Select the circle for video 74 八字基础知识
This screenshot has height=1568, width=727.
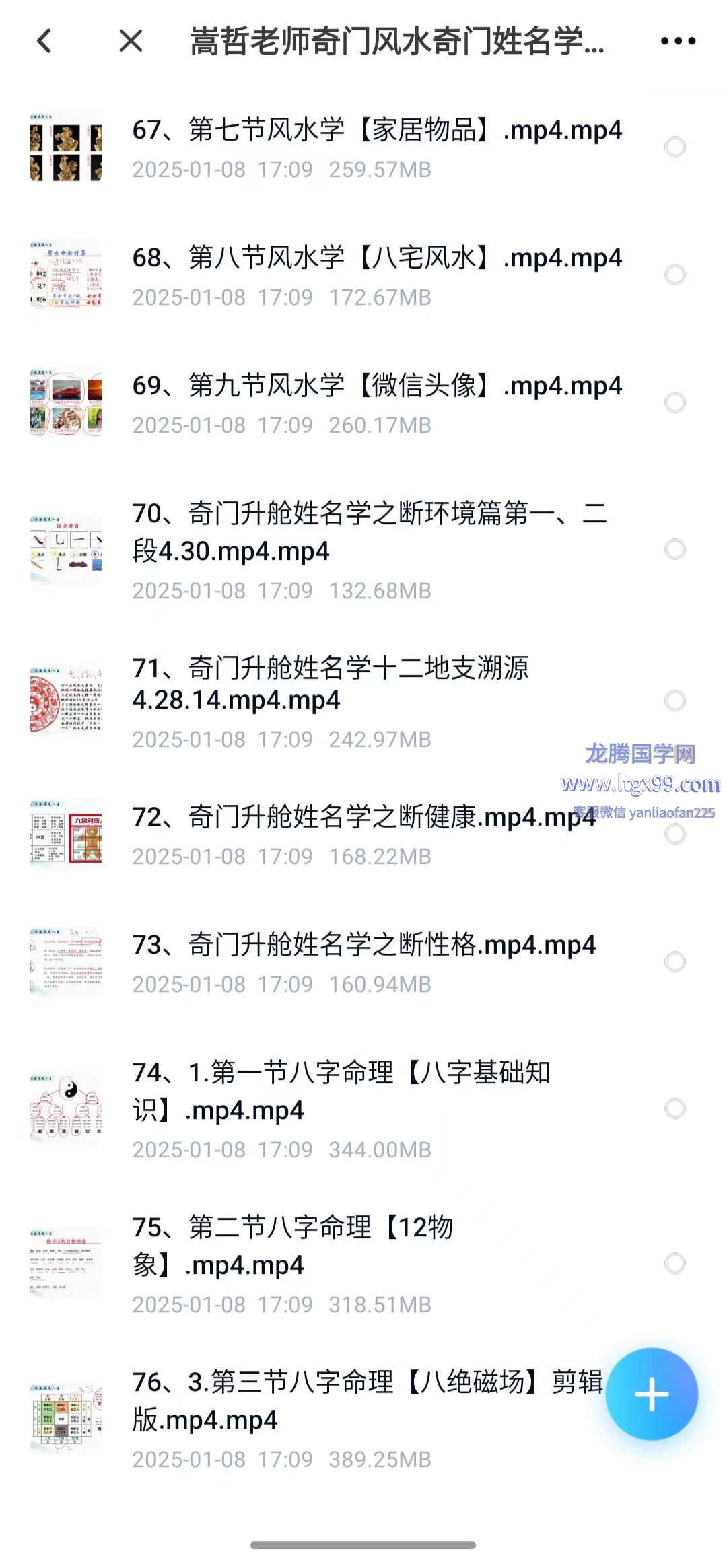(674, 1108)
